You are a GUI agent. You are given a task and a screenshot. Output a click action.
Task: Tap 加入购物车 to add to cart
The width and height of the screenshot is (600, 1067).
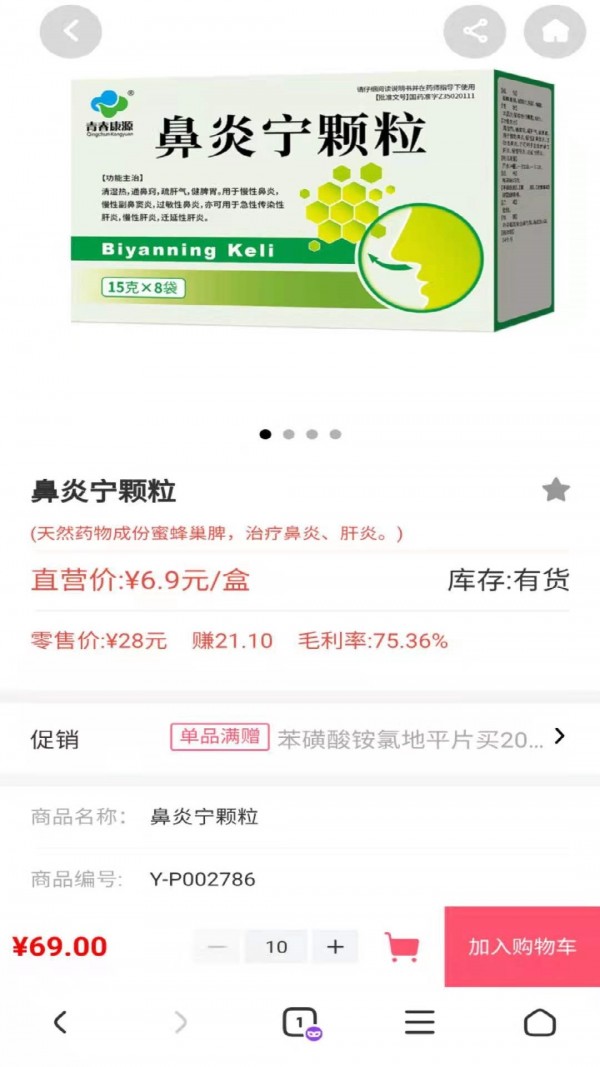point(522,946)
